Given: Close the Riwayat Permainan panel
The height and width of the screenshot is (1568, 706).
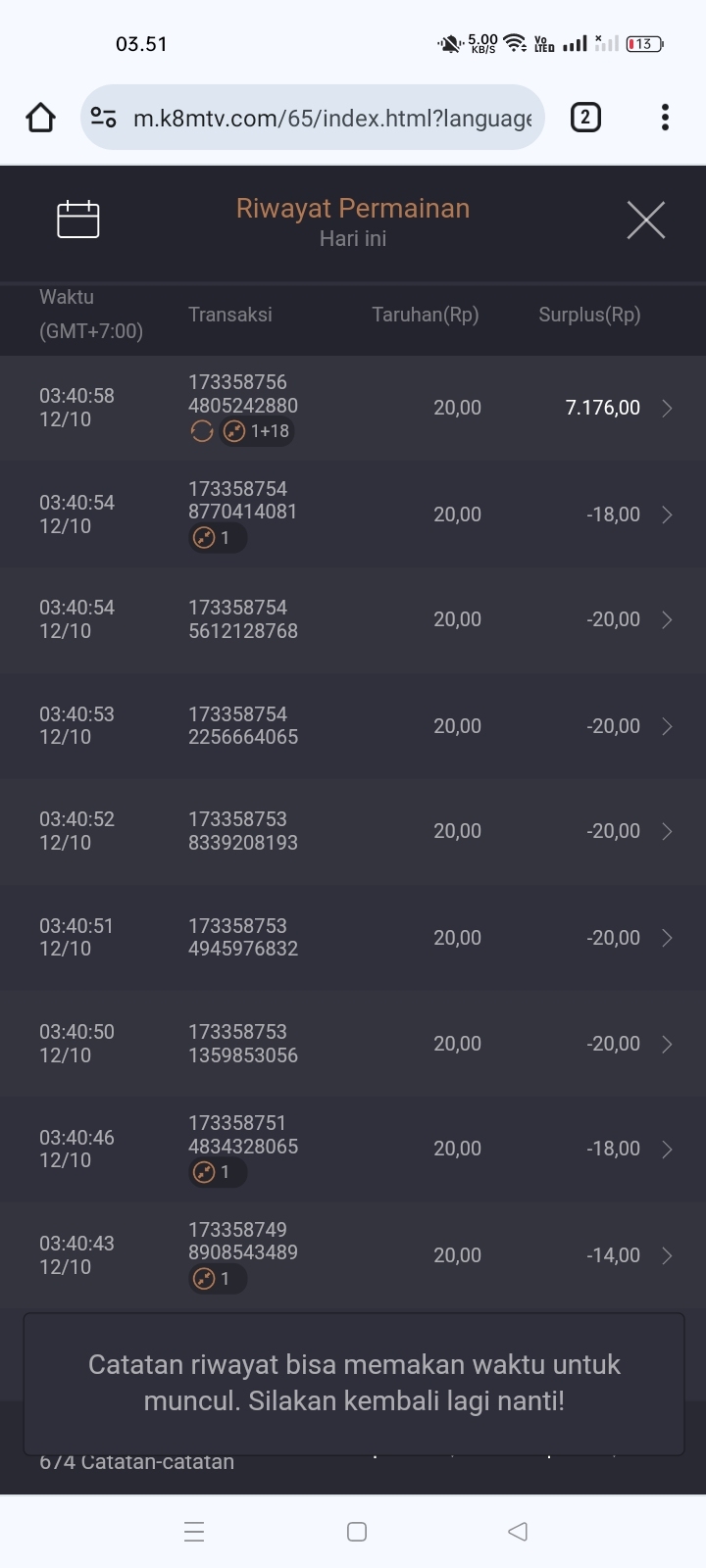Looking at the screenshot, I should 645,220.
